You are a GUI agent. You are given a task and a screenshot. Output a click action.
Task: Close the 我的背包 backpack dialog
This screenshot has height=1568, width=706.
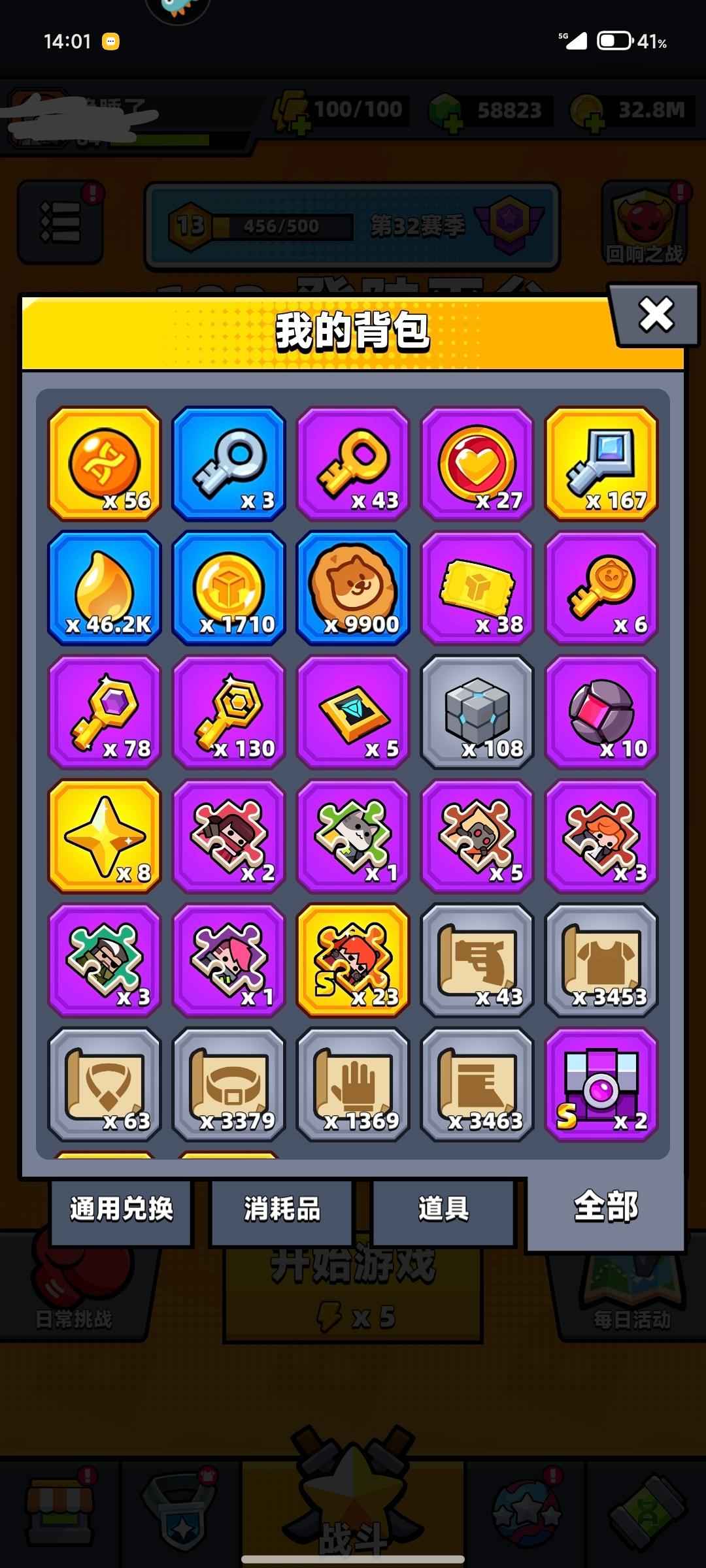point(656,315)
